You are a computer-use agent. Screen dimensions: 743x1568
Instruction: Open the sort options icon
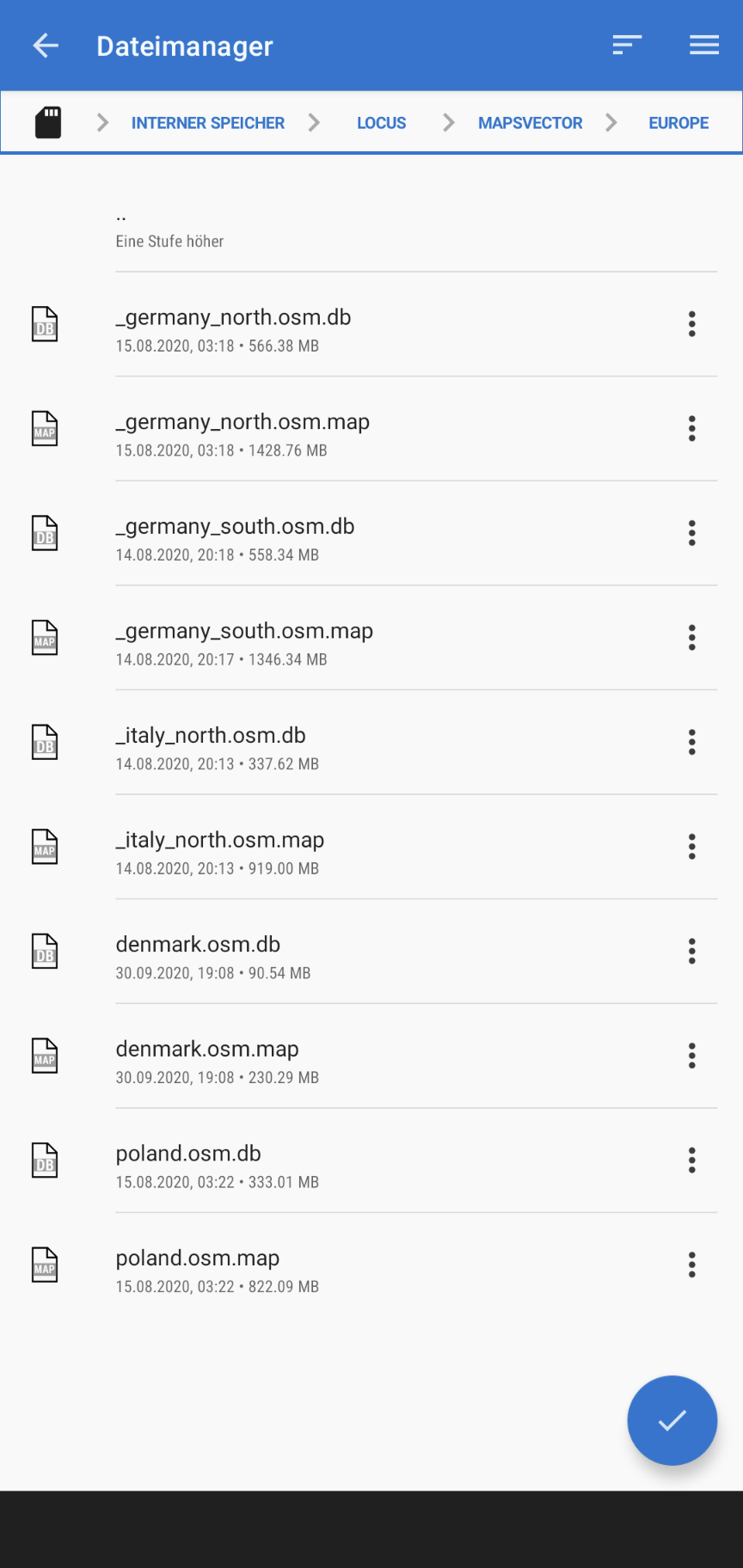pyautogui.click(x=627, y=46)
